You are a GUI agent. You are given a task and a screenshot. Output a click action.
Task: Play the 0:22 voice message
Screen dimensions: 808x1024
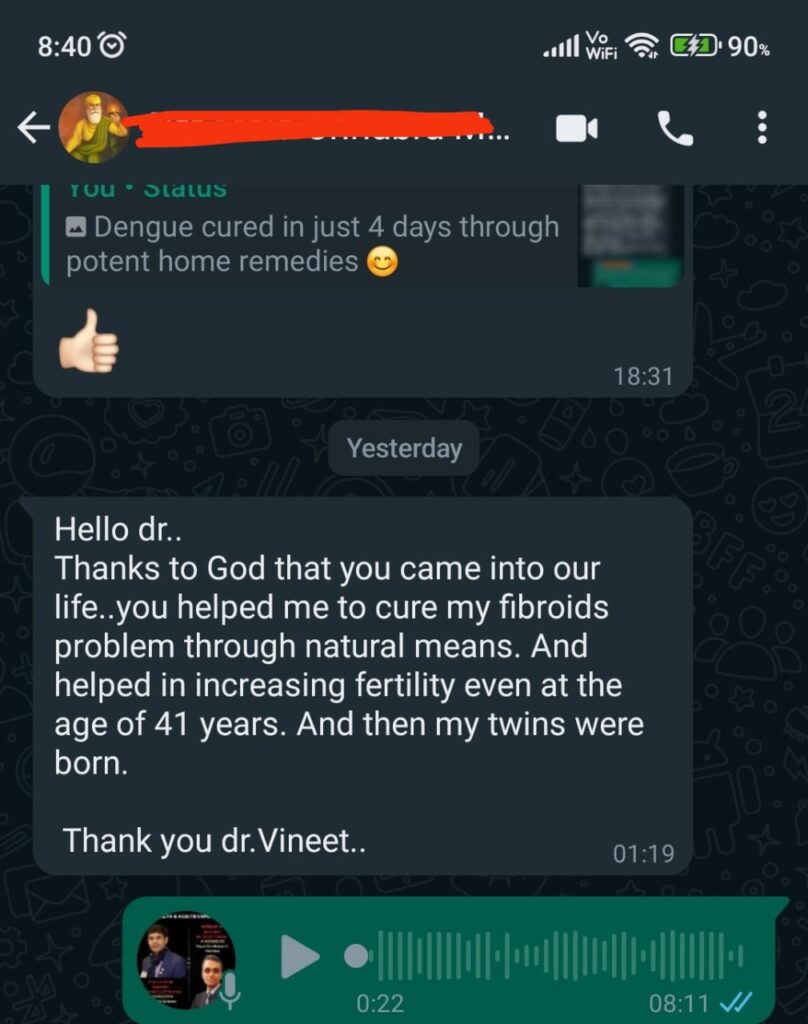[299, 957]
